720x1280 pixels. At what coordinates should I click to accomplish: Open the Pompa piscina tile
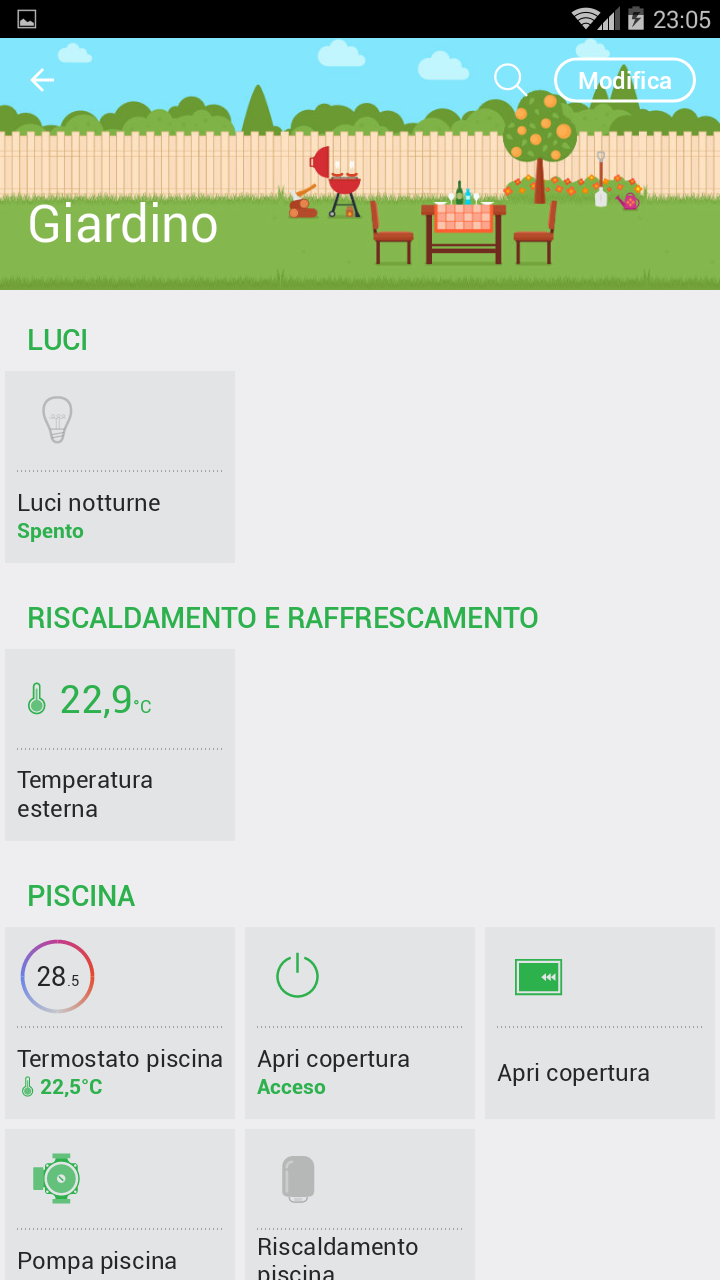[x=120, y=1205]
